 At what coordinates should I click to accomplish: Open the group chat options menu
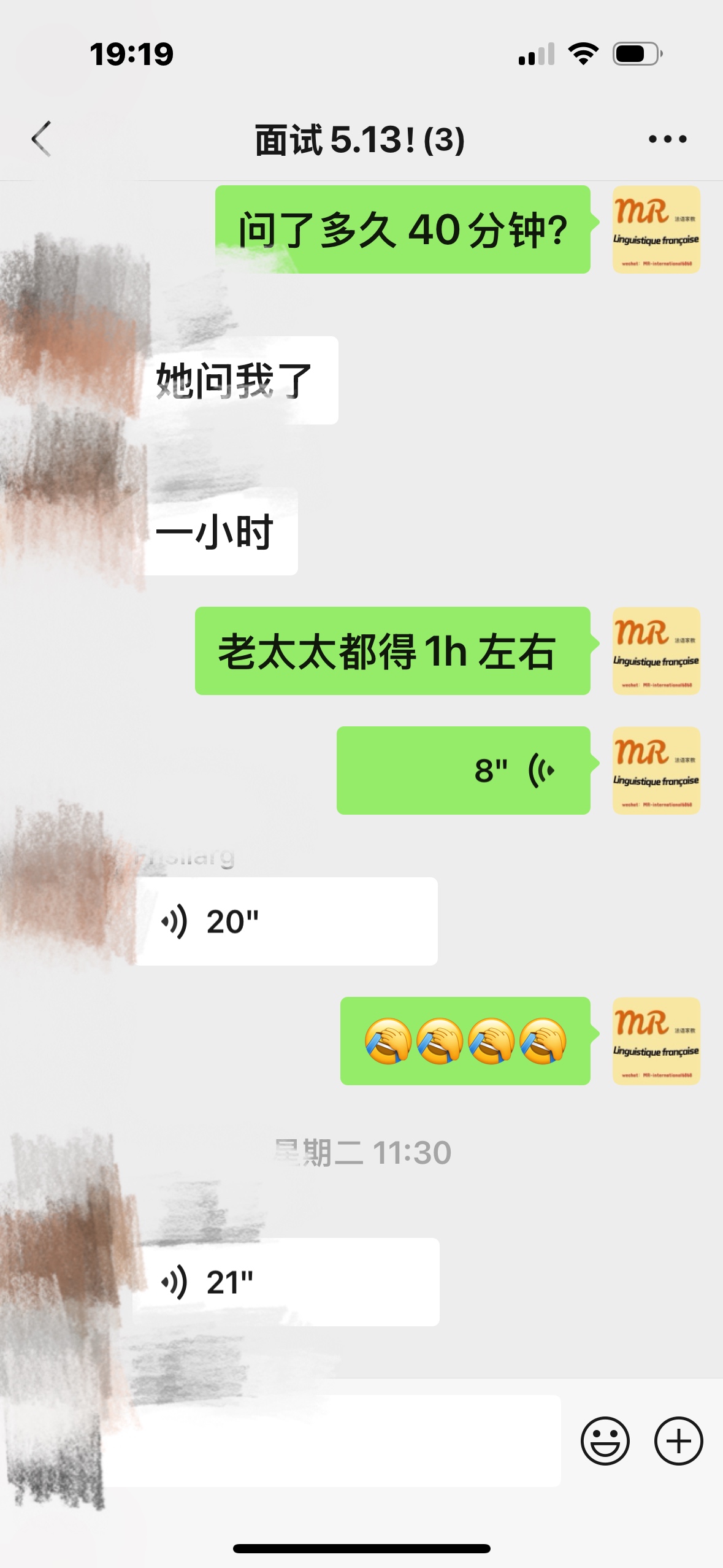(x=667, y=139)
